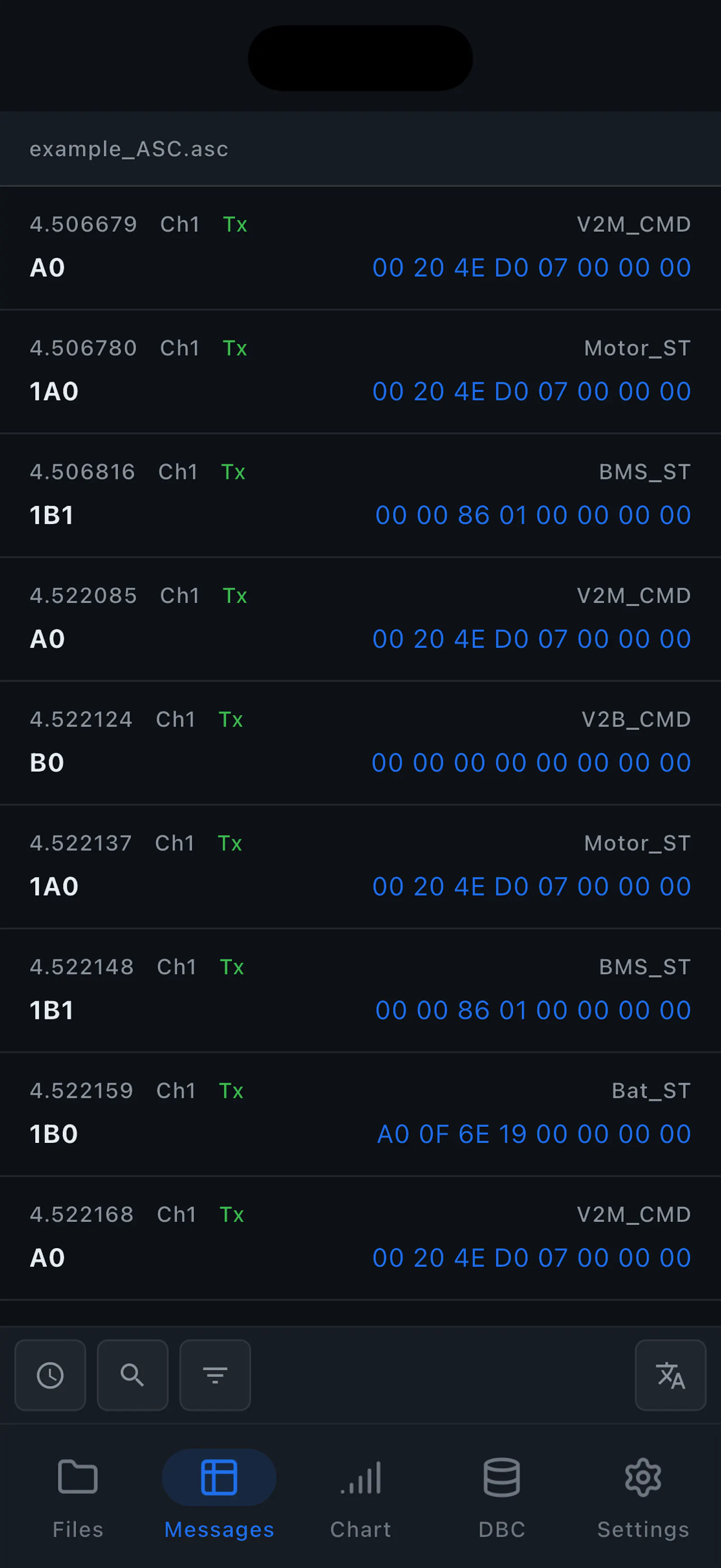Open the message search tool

point(132,1375)
